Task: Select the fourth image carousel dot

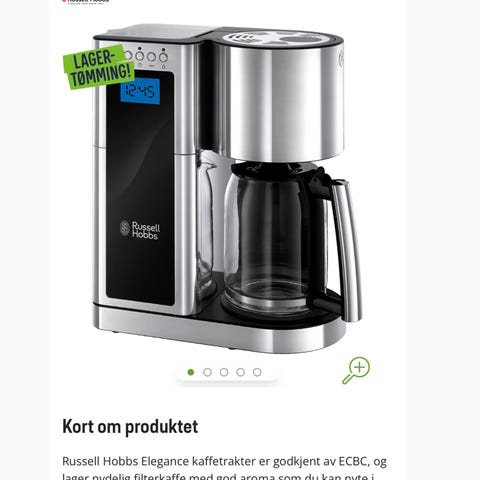Action: (x=241, y=372)
